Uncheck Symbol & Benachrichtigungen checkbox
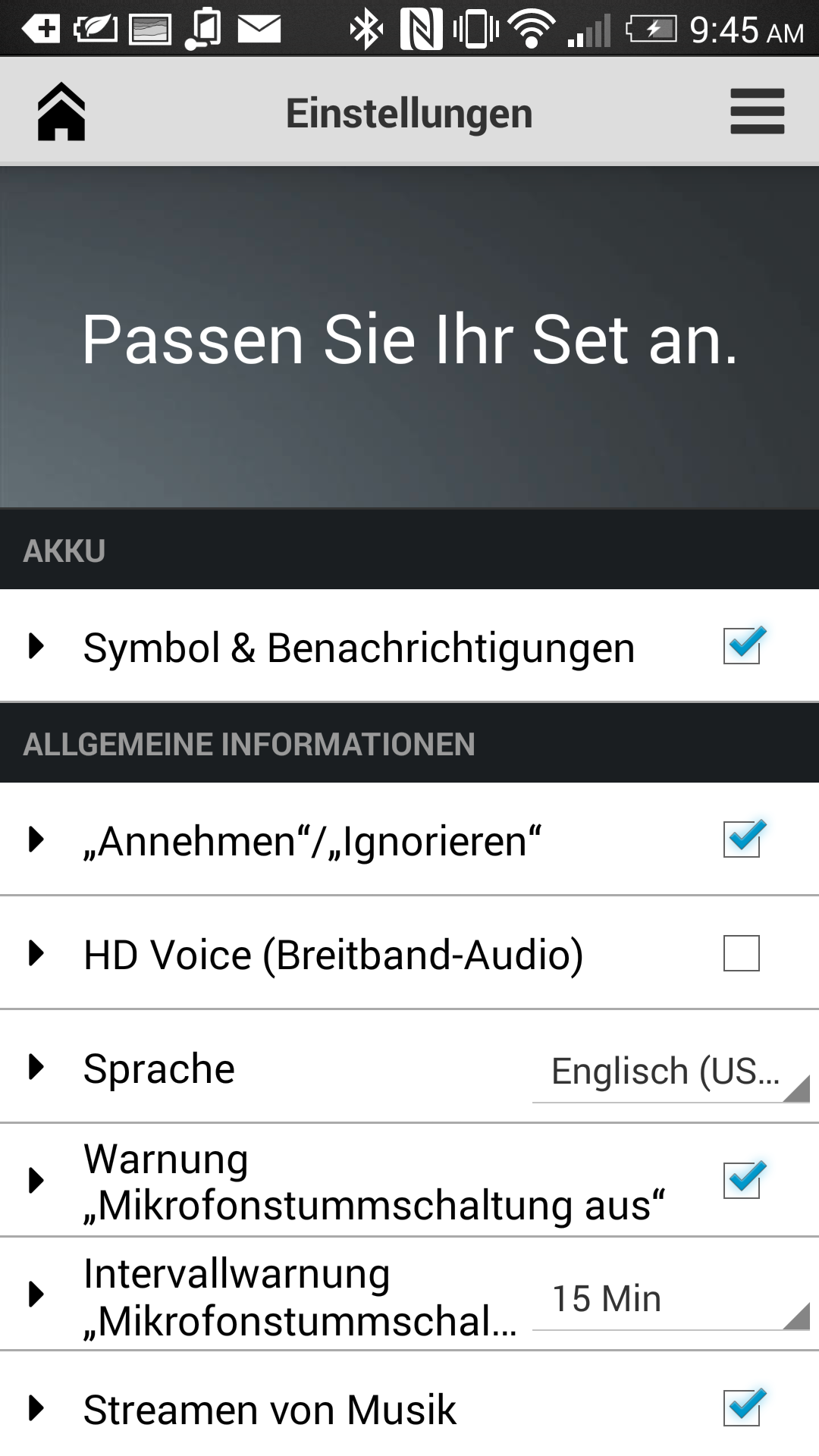 pyautogui.click(x=742, y=646)
